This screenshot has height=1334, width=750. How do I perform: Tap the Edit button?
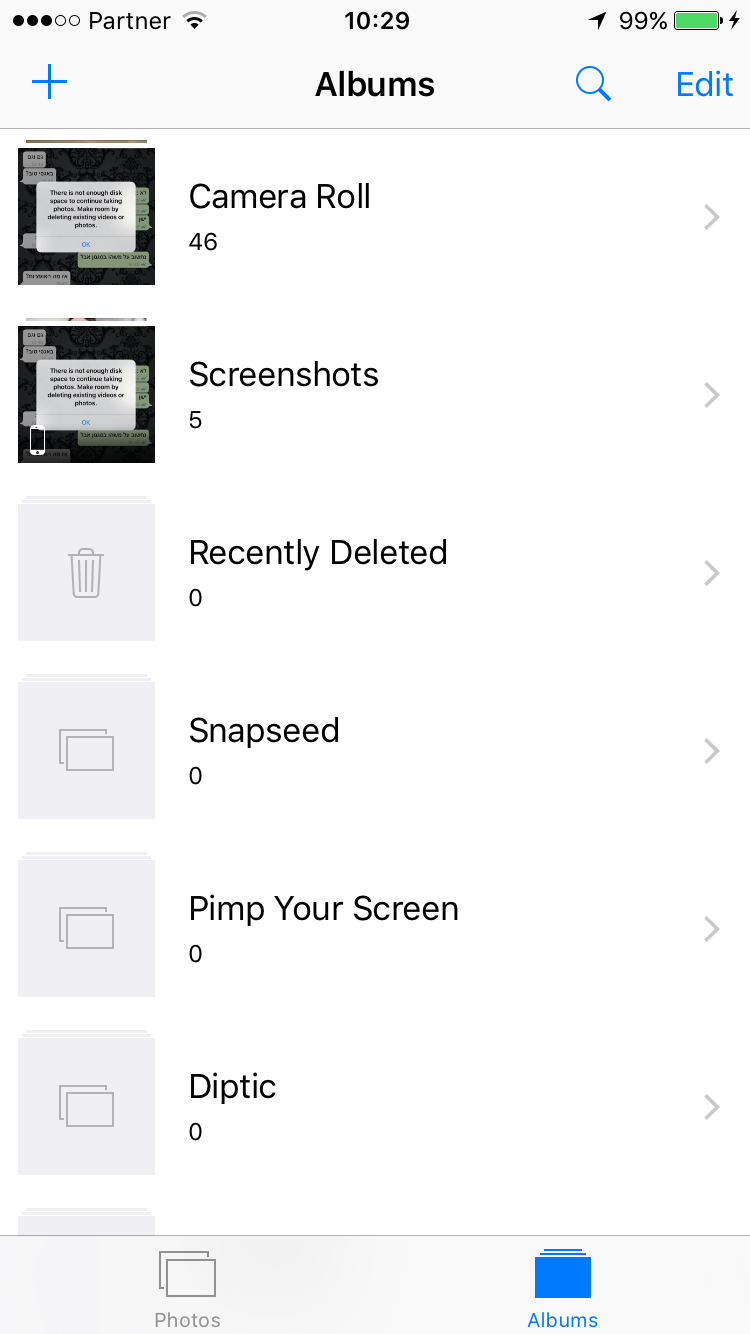(x=704, y=84)
